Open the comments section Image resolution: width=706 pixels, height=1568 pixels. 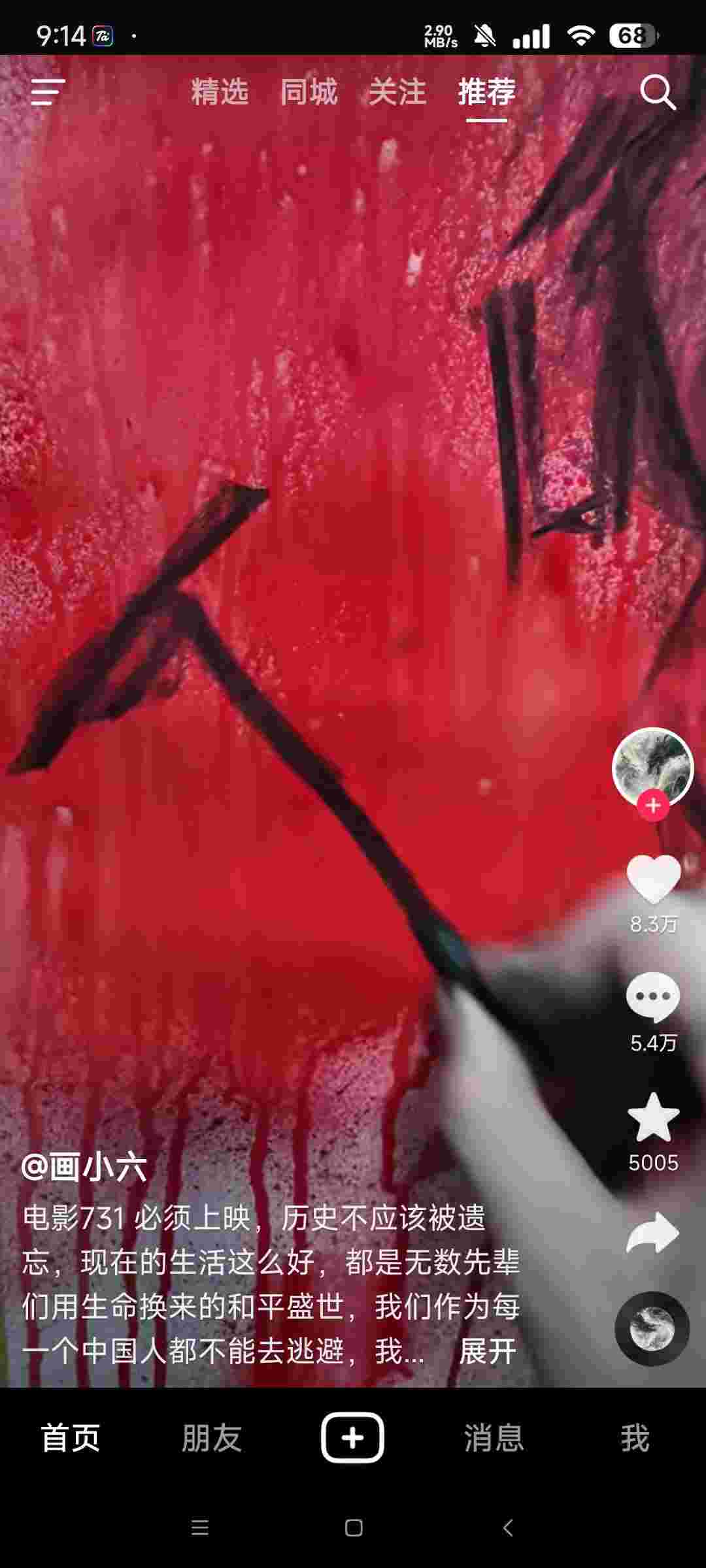tap(653, 997)
